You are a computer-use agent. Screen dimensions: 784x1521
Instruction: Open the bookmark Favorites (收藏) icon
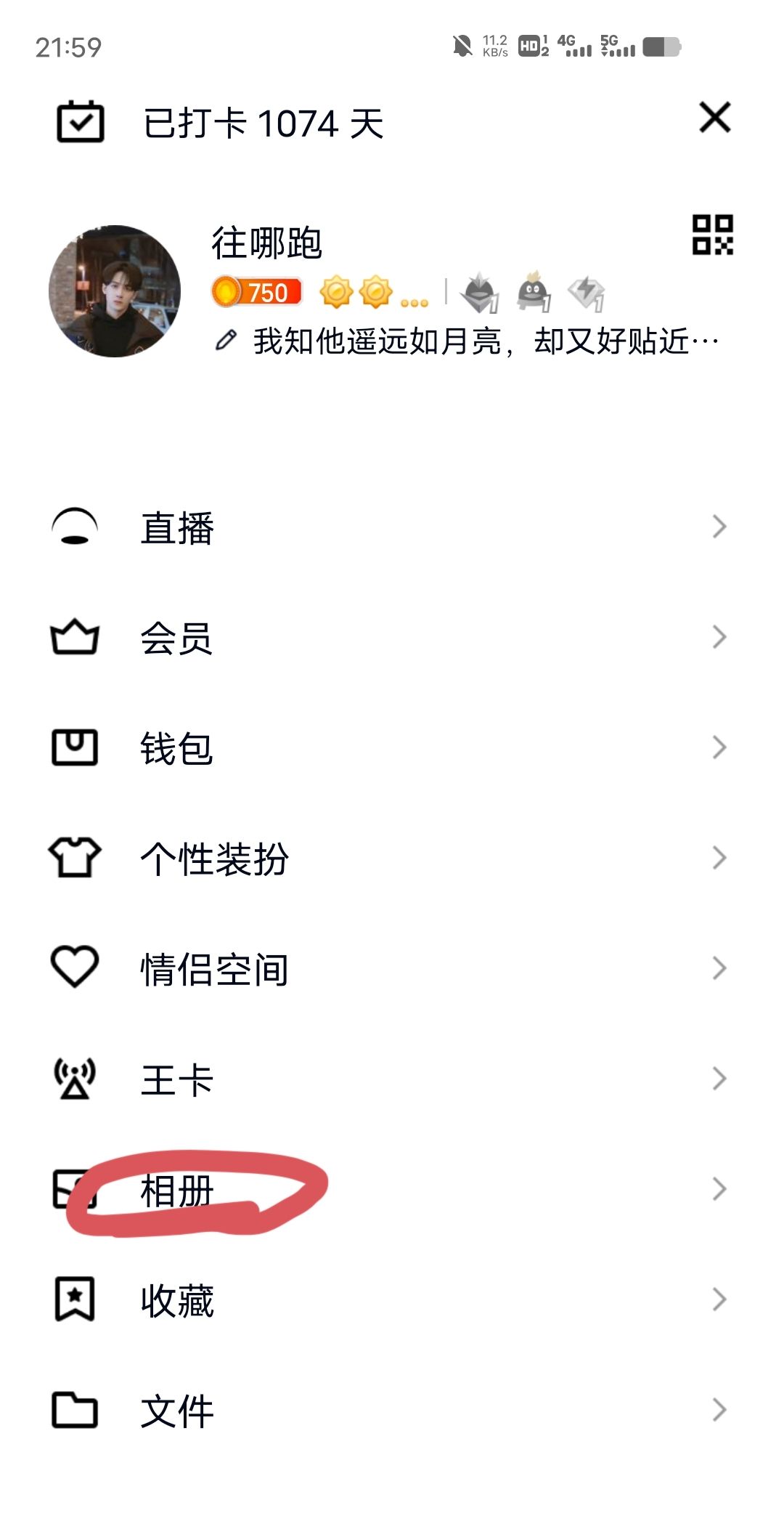75,1298
